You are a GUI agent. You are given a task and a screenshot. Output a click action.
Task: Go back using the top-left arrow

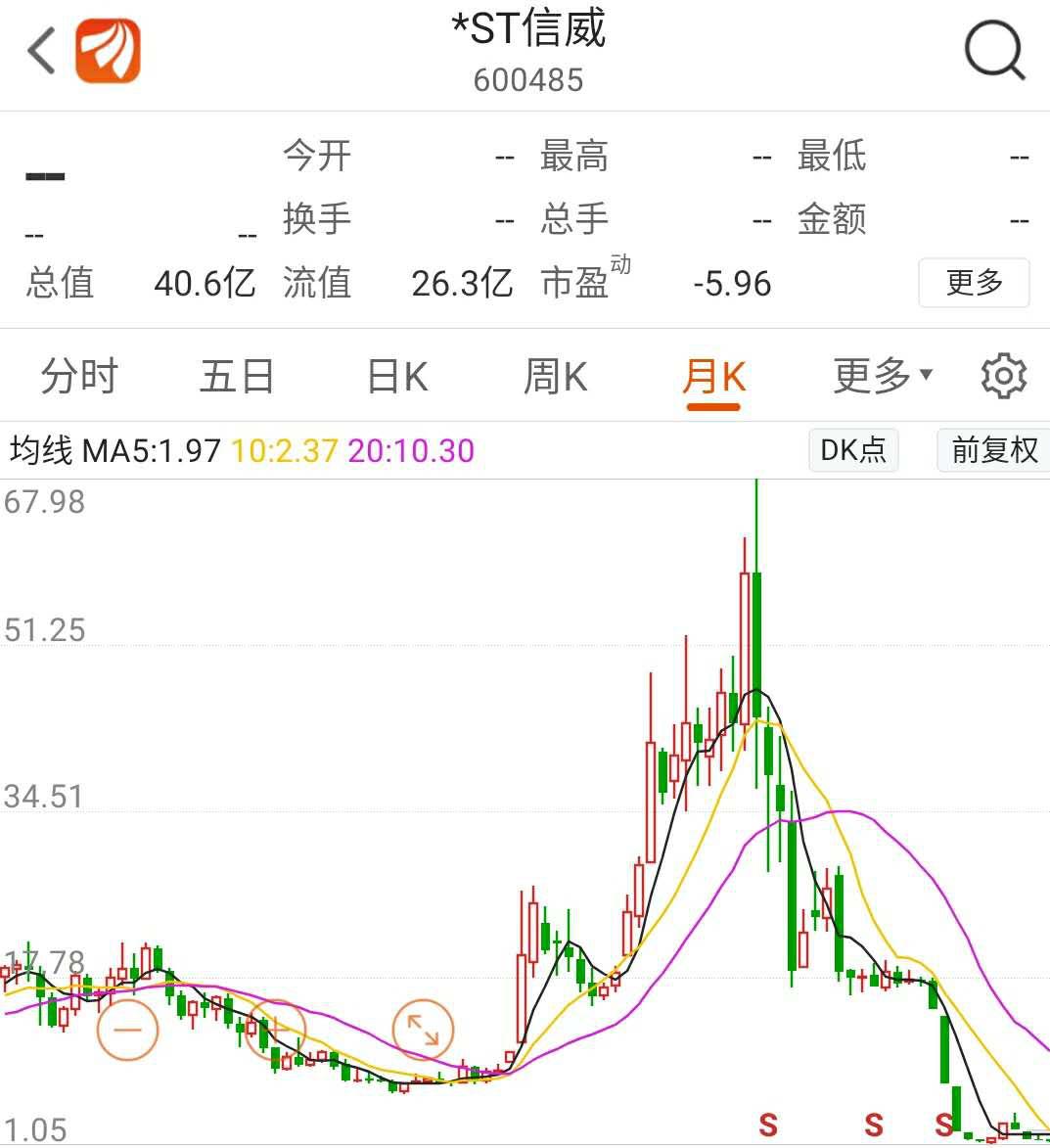(42, 51)
